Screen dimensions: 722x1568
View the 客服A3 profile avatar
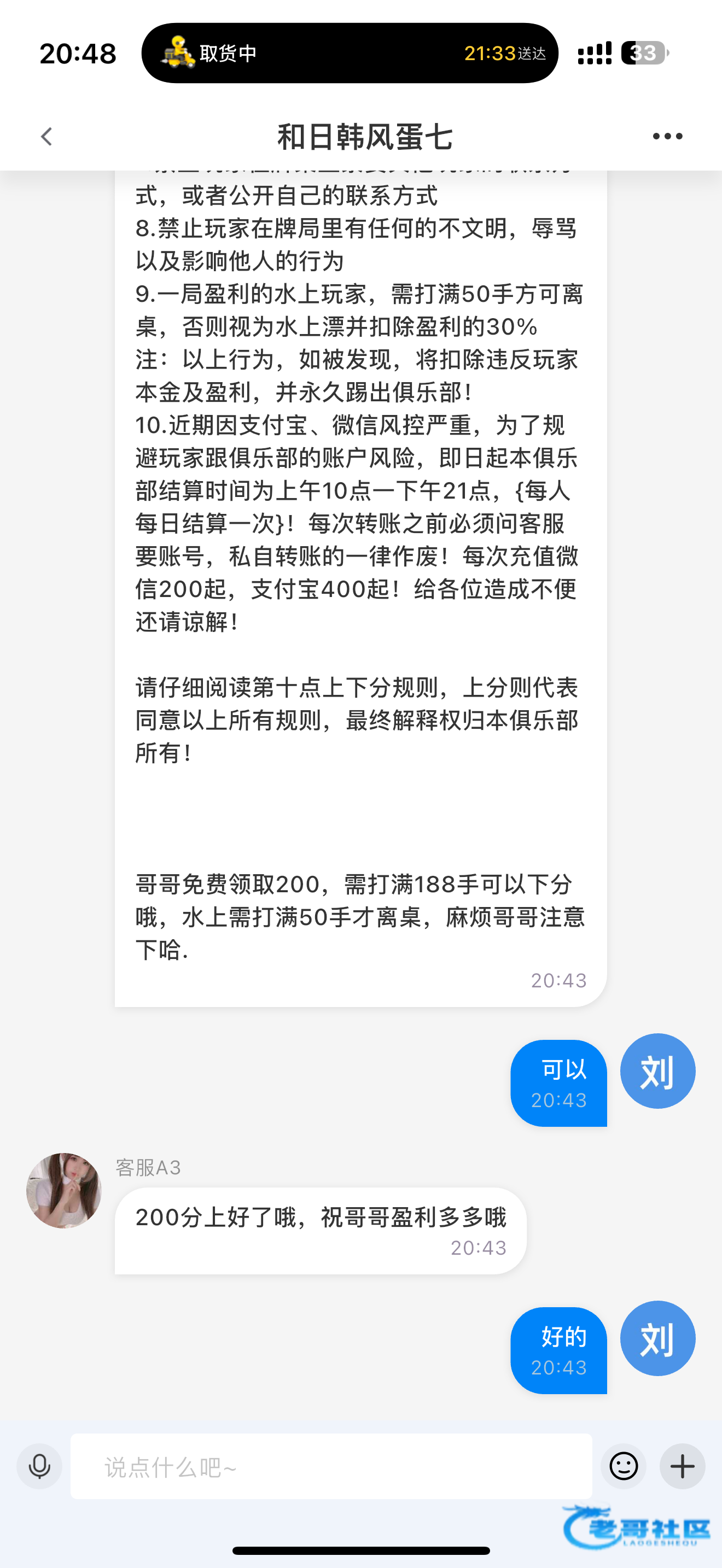(x=64, y=1190)
